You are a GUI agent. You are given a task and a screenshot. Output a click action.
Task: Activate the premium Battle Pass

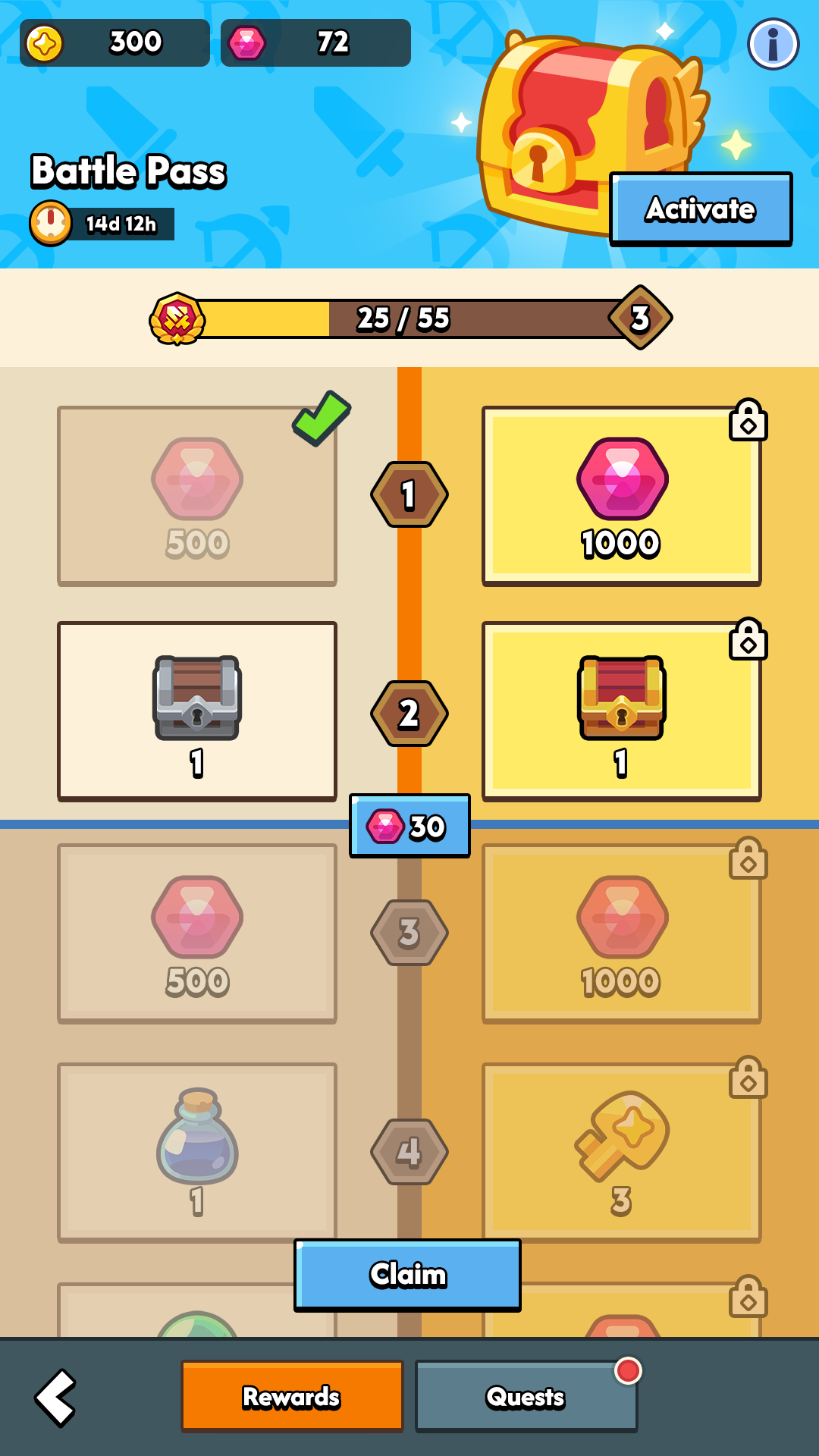pos(701,209)
